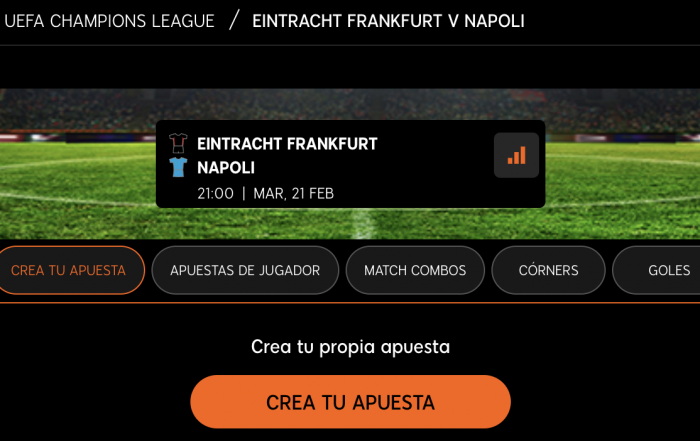
Task: Open match statistics bar chart icon
Action: point(516,156)
